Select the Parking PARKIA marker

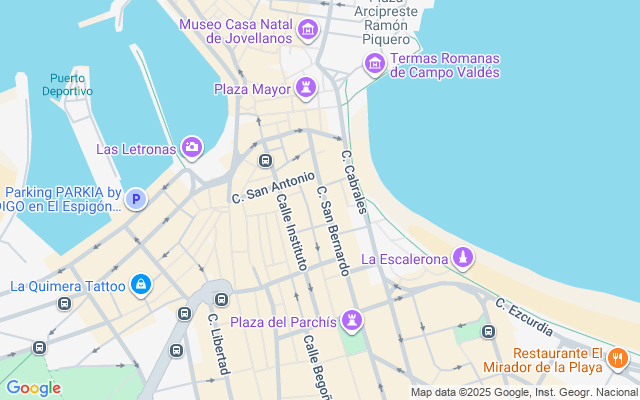tap(136, 199)
